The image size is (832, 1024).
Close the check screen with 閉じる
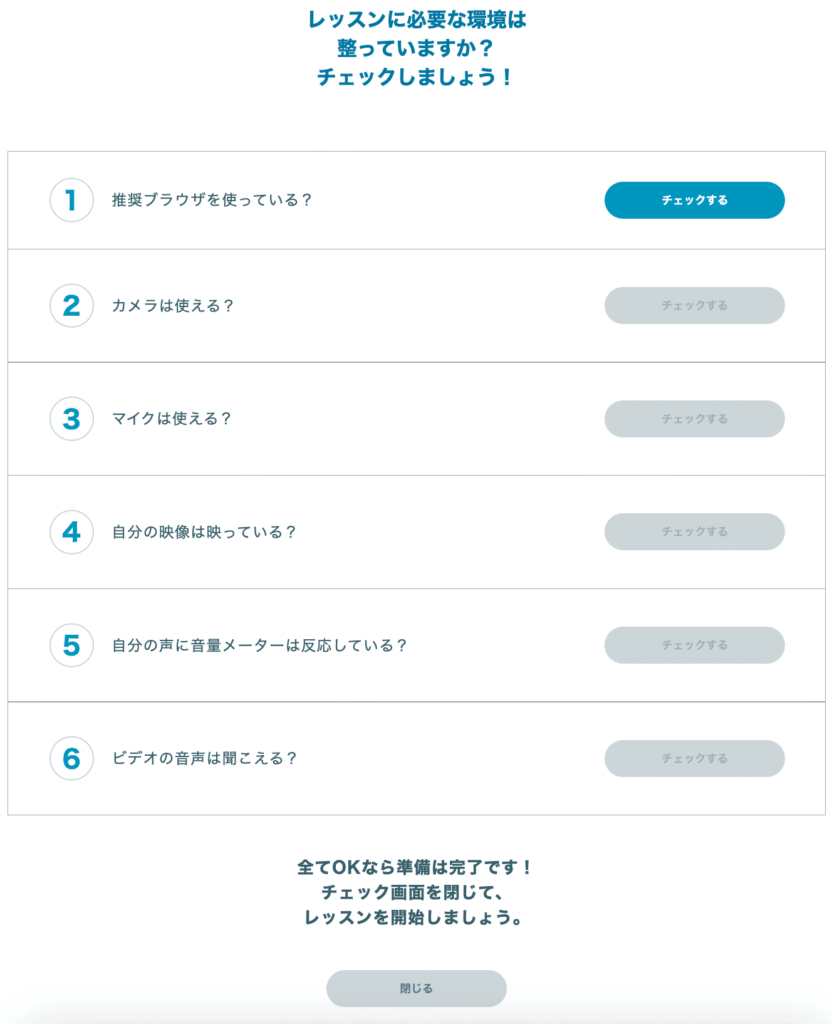click(x=416, y=988)
